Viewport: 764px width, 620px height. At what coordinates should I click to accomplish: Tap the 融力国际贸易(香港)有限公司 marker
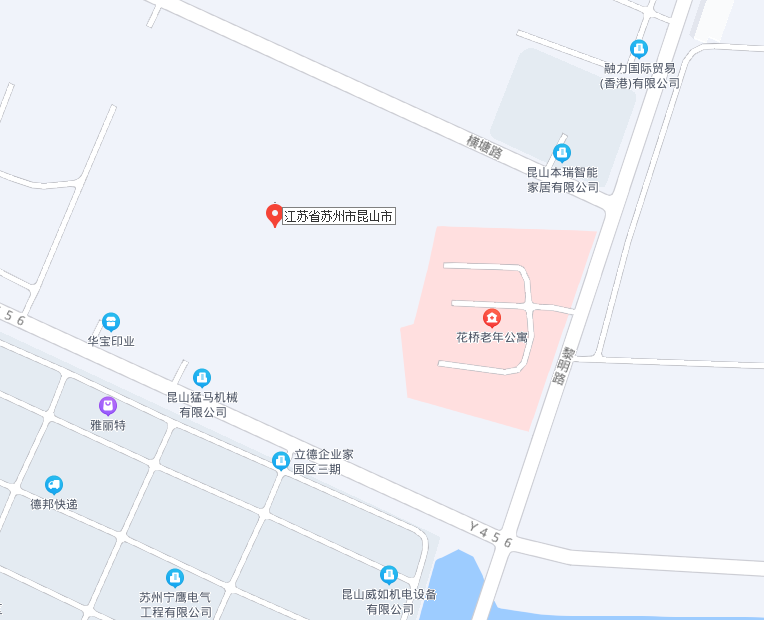639,48
